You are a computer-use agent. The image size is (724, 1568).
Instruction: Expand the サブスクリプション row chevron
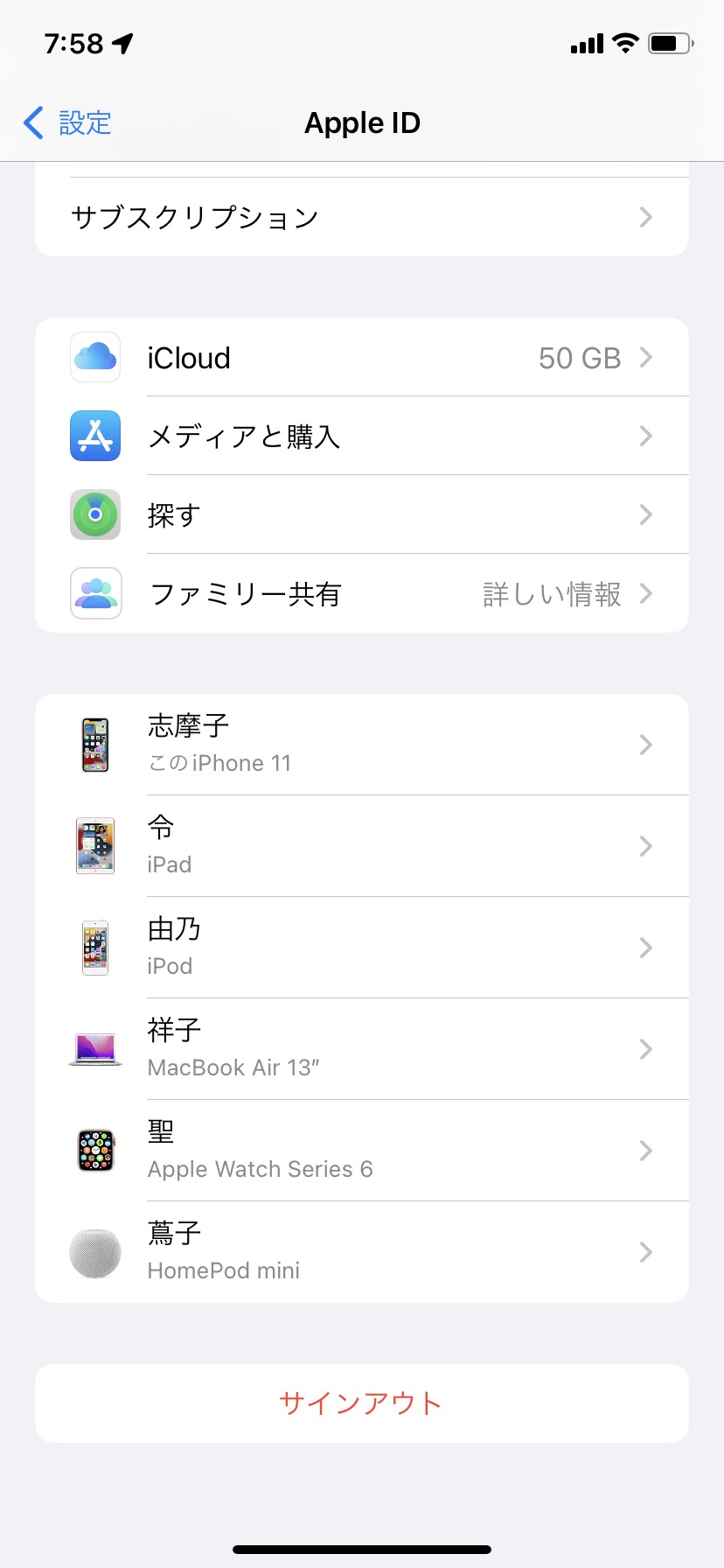[645, 217]
